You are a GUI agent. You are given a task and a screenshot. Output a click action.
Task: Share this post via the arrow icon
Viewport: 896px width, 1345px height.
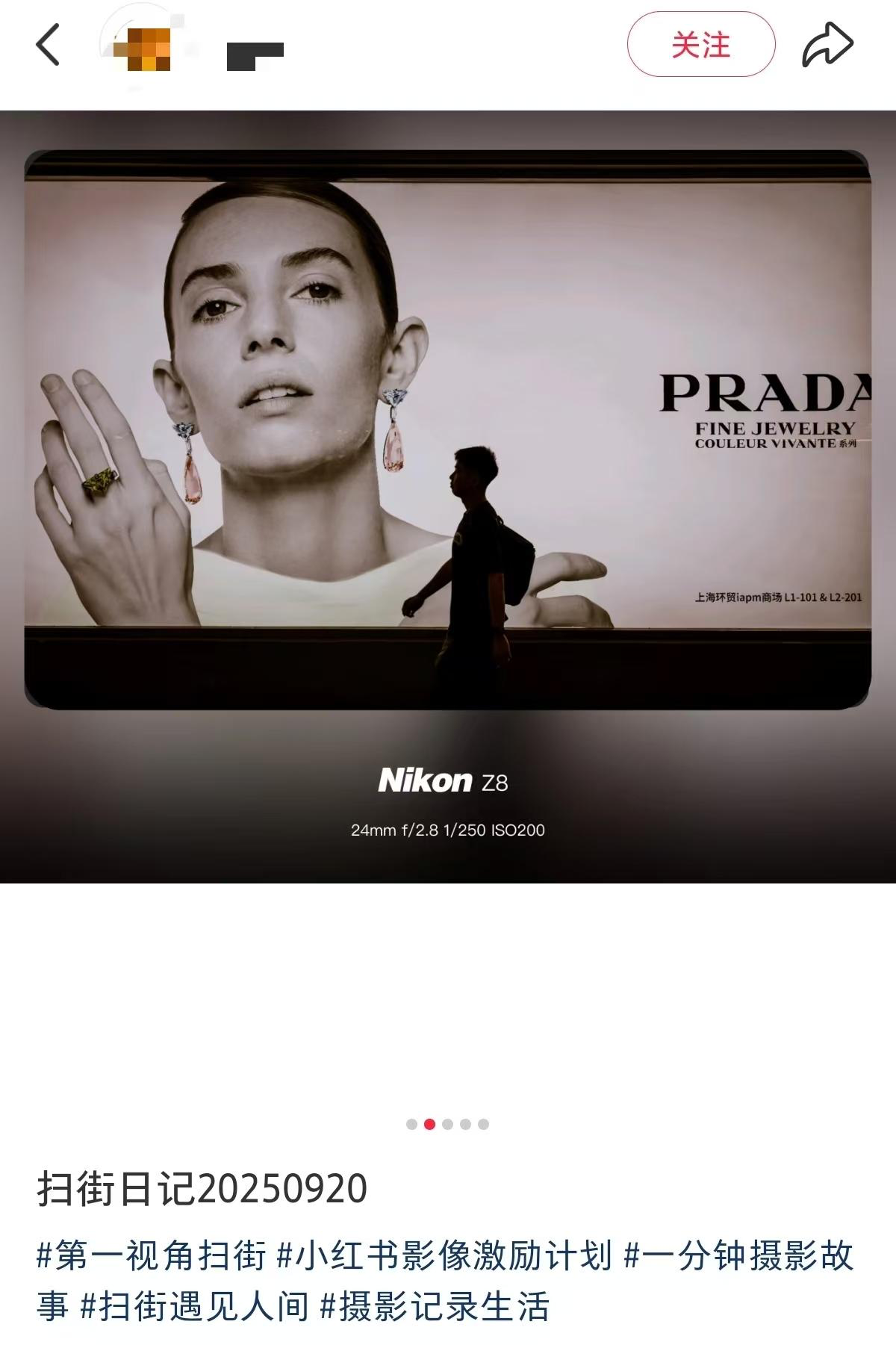827,45
